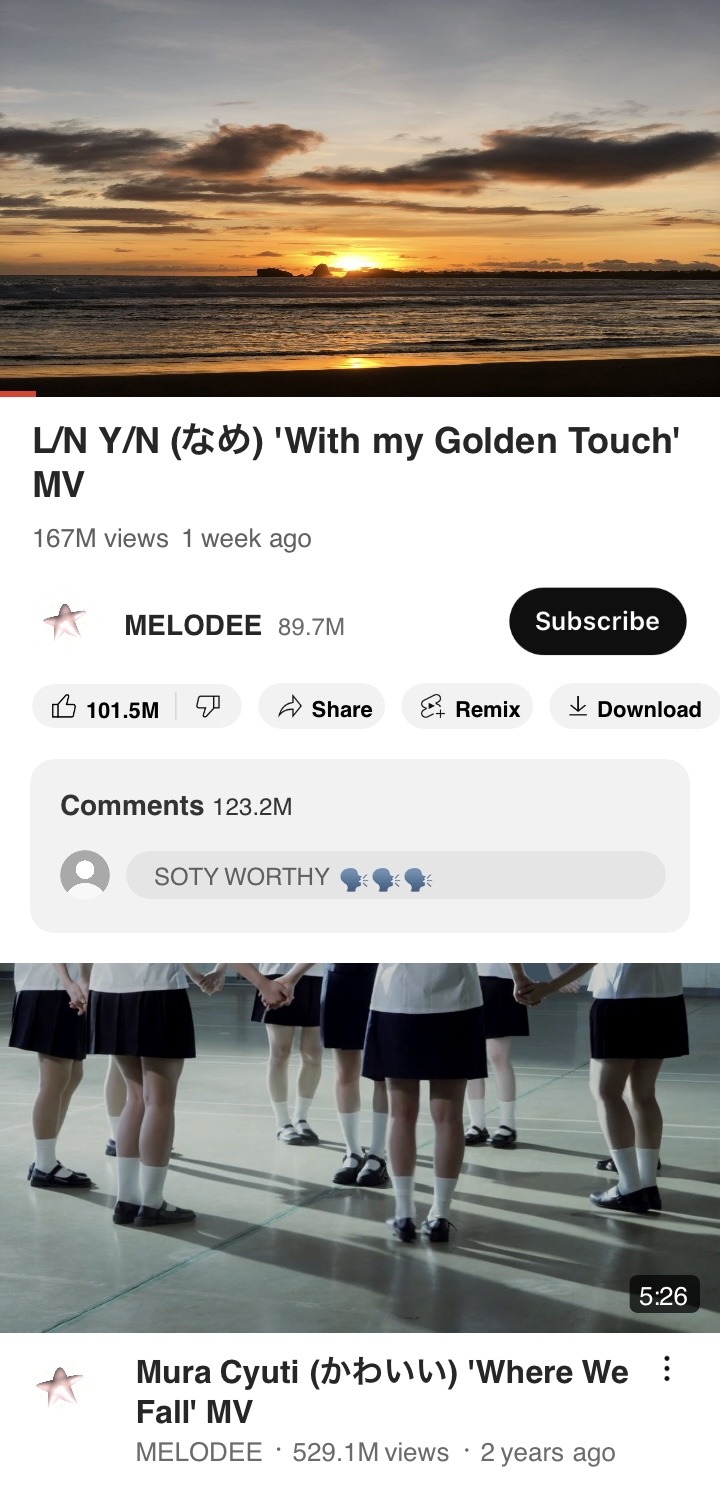720x1493 pixels.
Task: Expand the video title description
Action: pyautogui.click(x=355, y=462)
